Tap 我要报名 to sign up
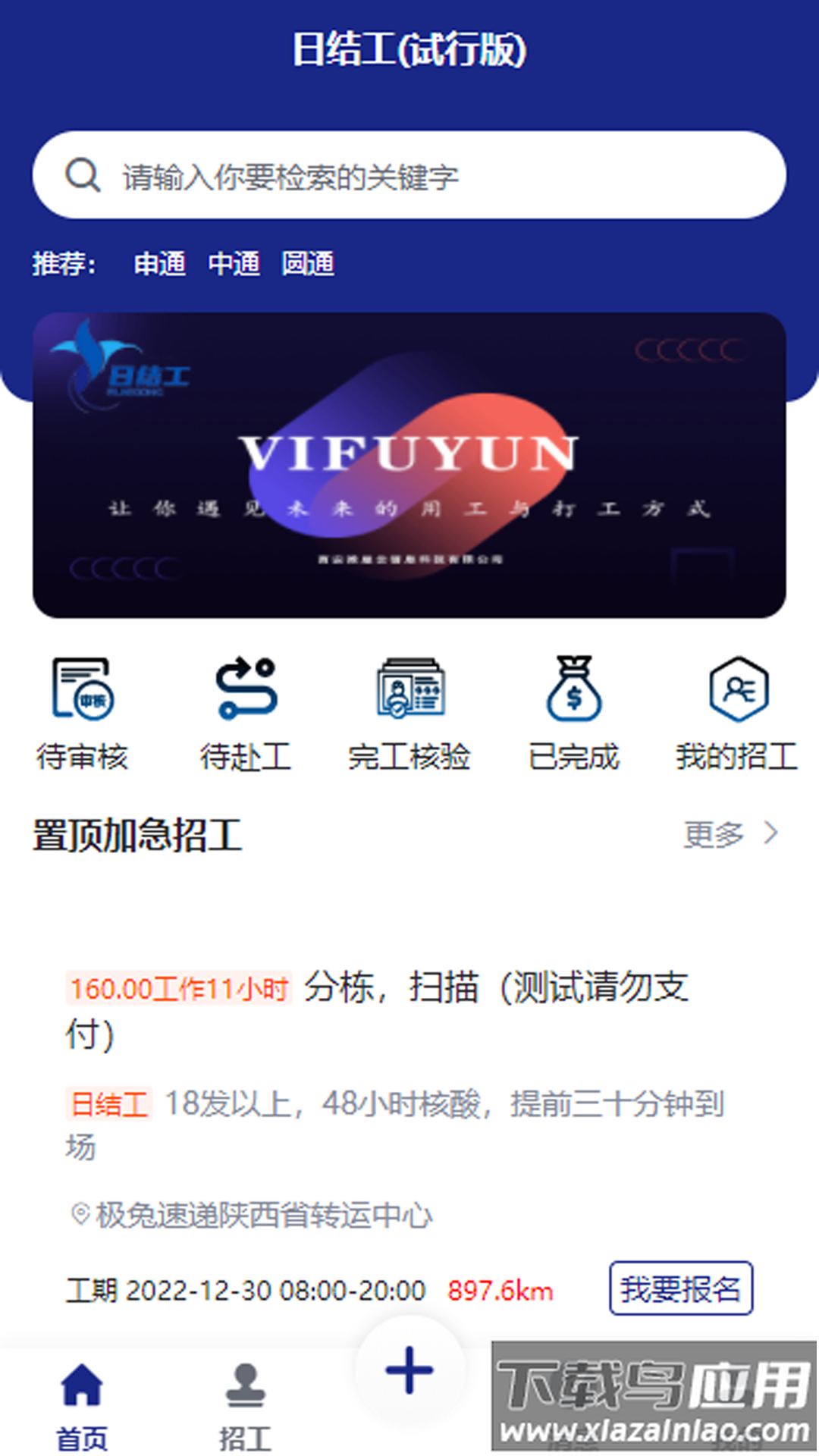 coord(680,1288)
